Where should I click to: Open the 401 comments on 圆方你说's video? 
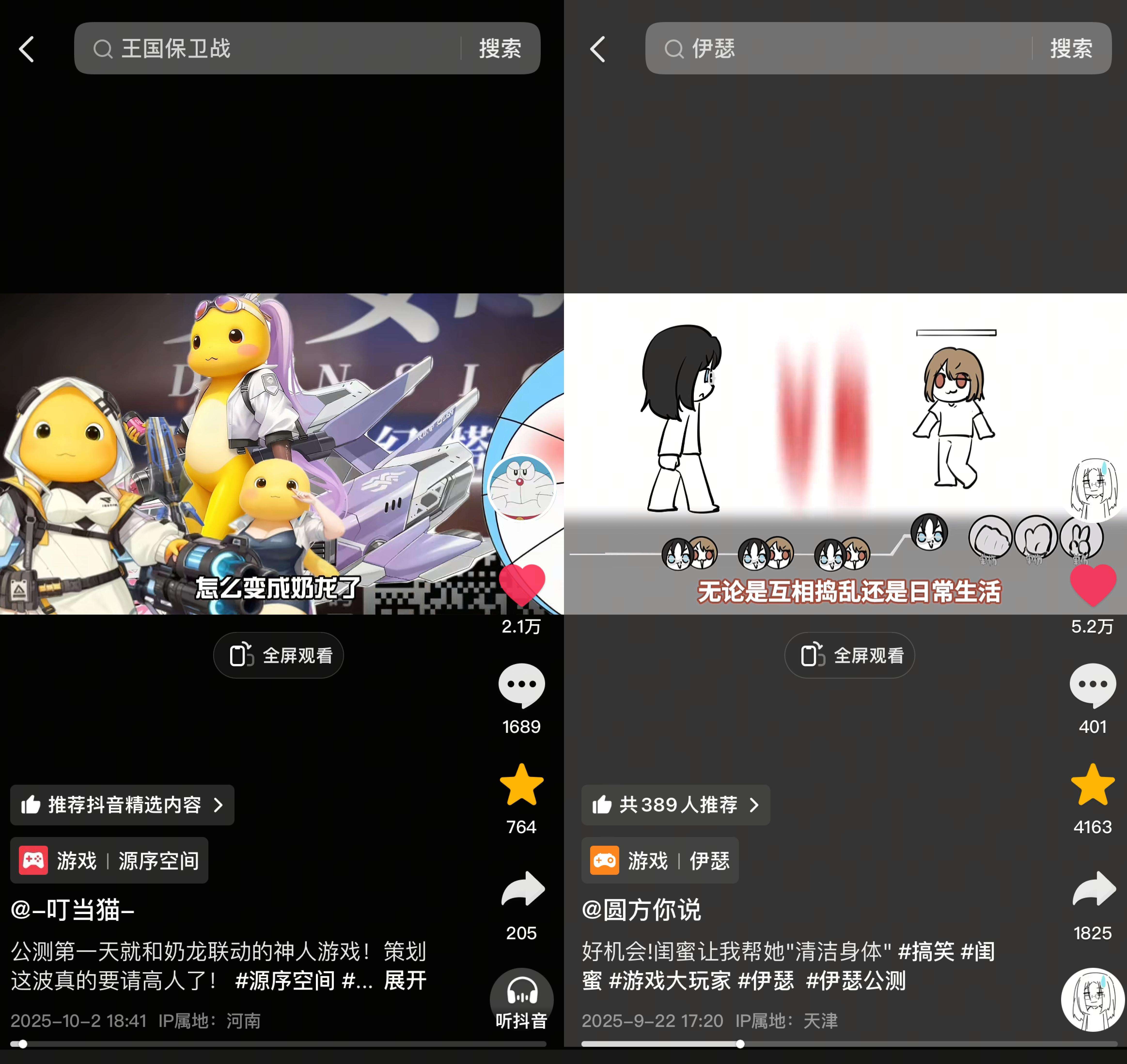(1092, 686)
